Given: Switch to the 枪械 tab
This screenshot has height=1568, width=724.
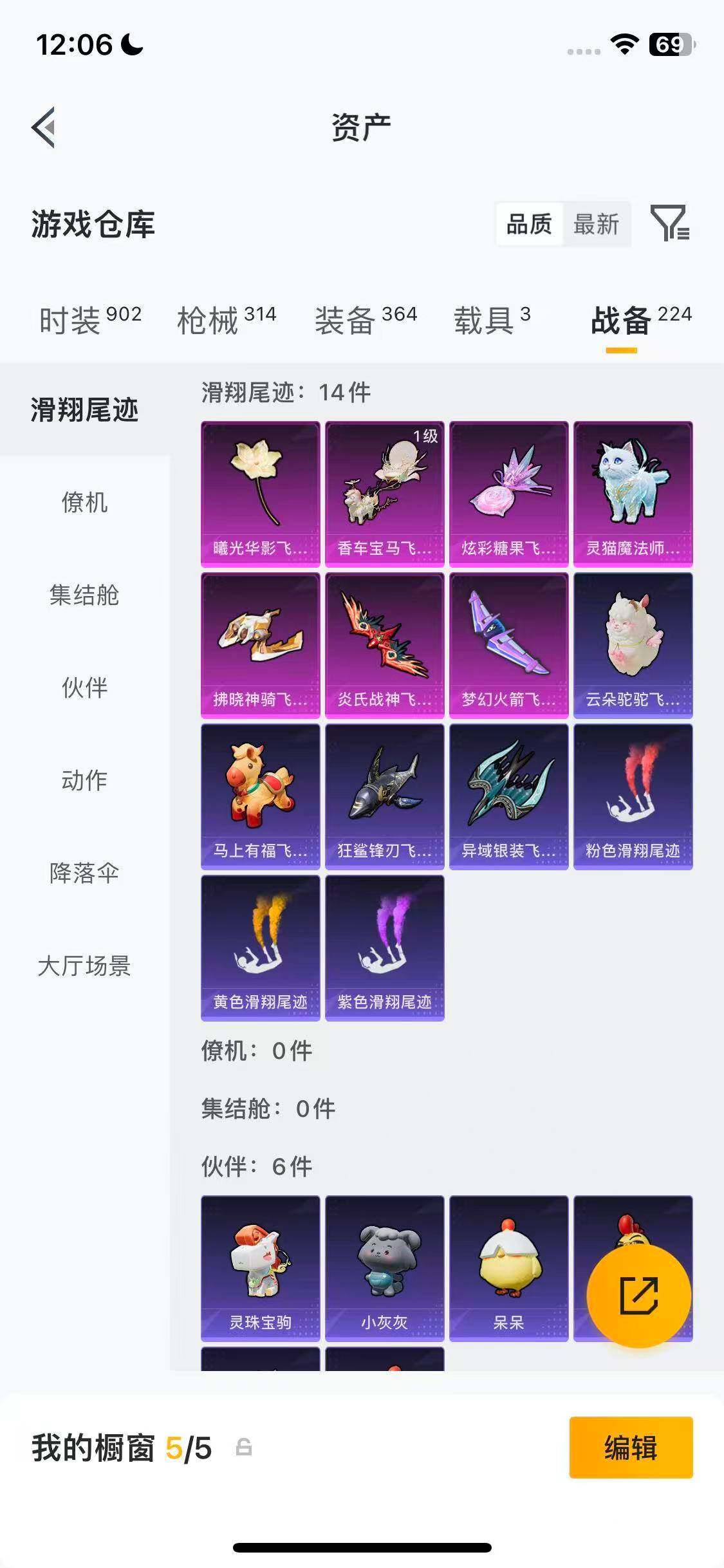Looking at the screenshot, I should coord(227,320).
